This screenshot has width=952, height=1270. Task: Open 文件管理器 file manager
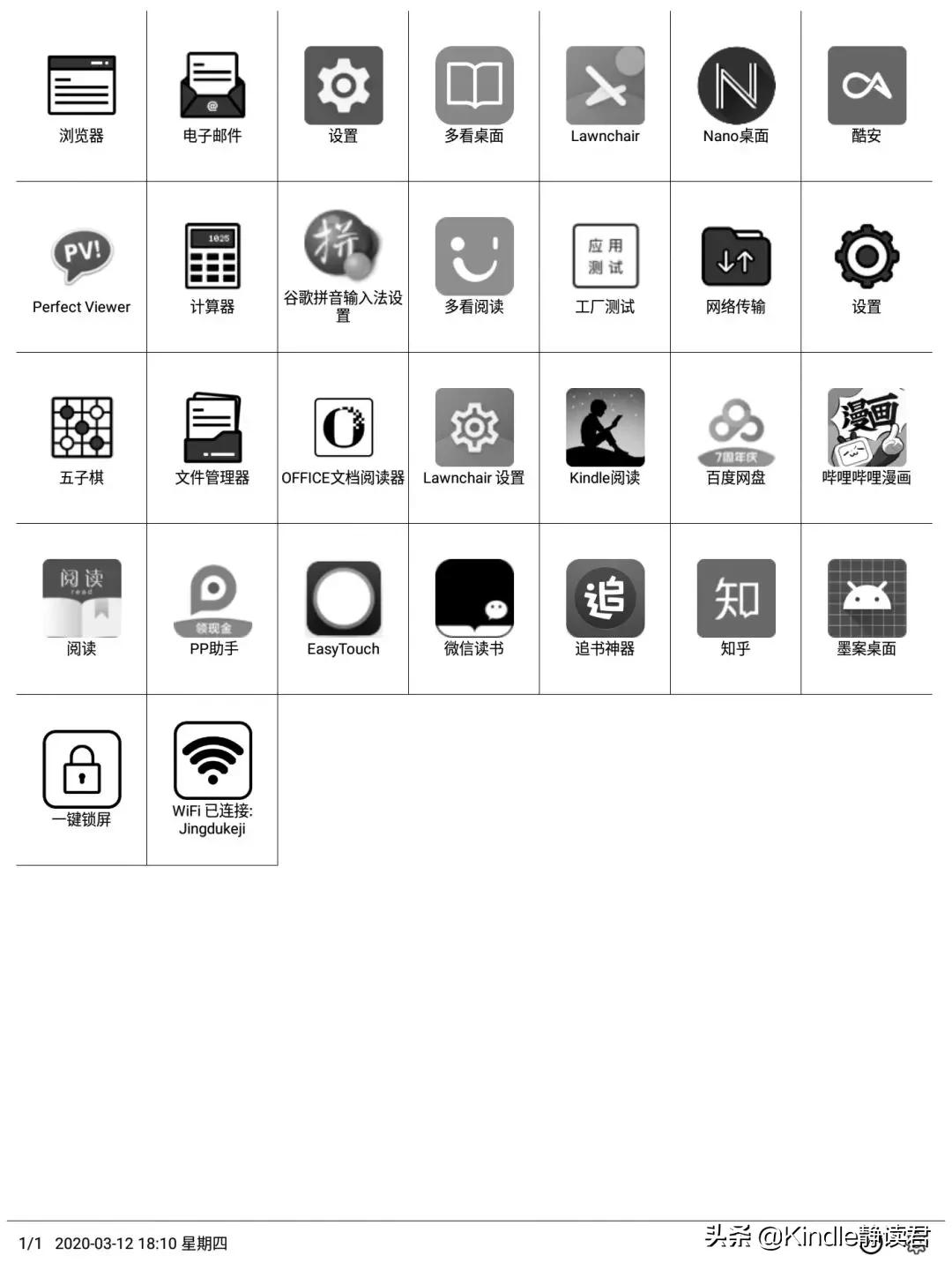212,428
